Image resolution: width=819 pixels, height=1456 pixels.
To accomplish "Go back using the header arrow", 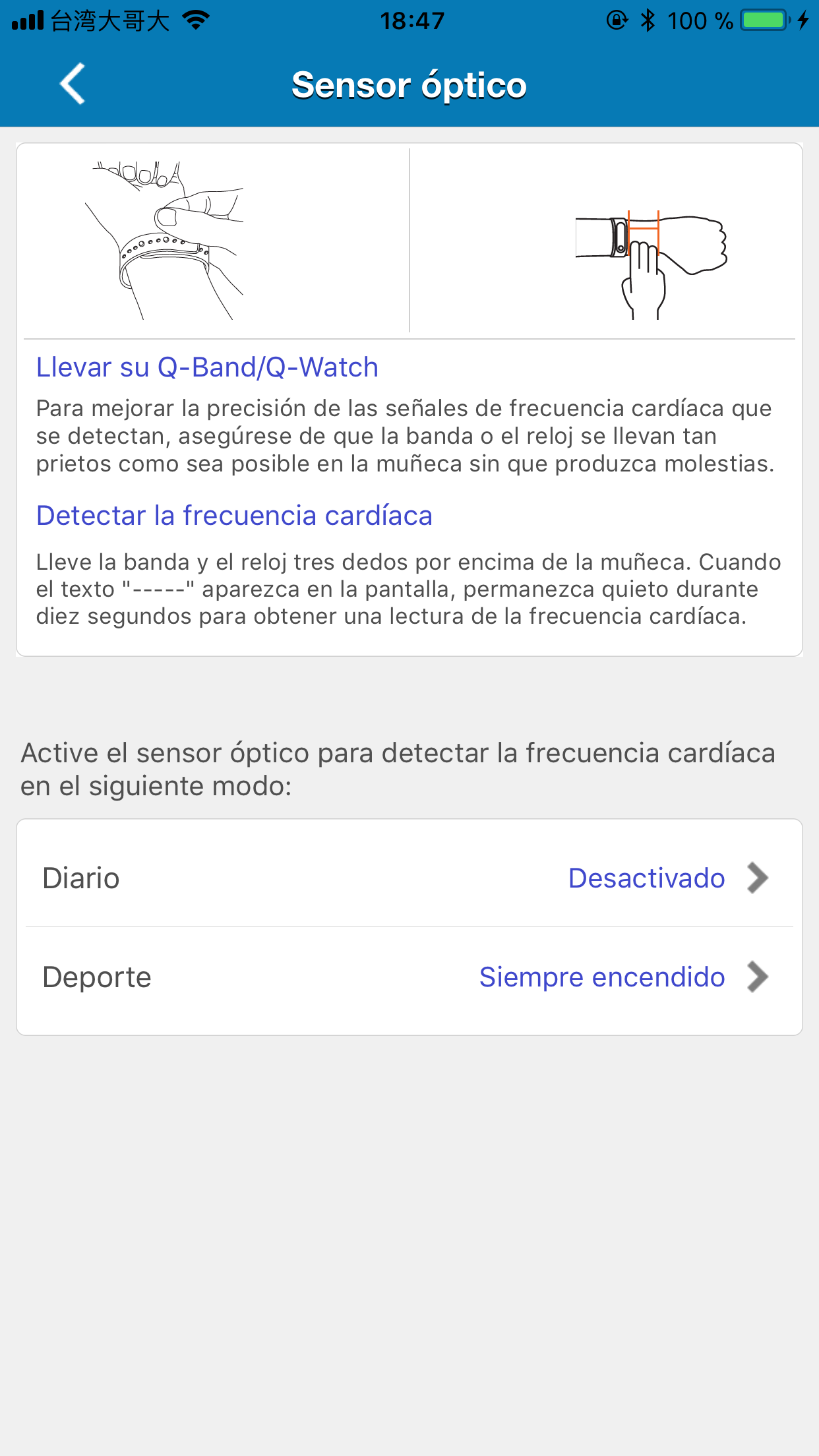I will click(x=73, y=84).
